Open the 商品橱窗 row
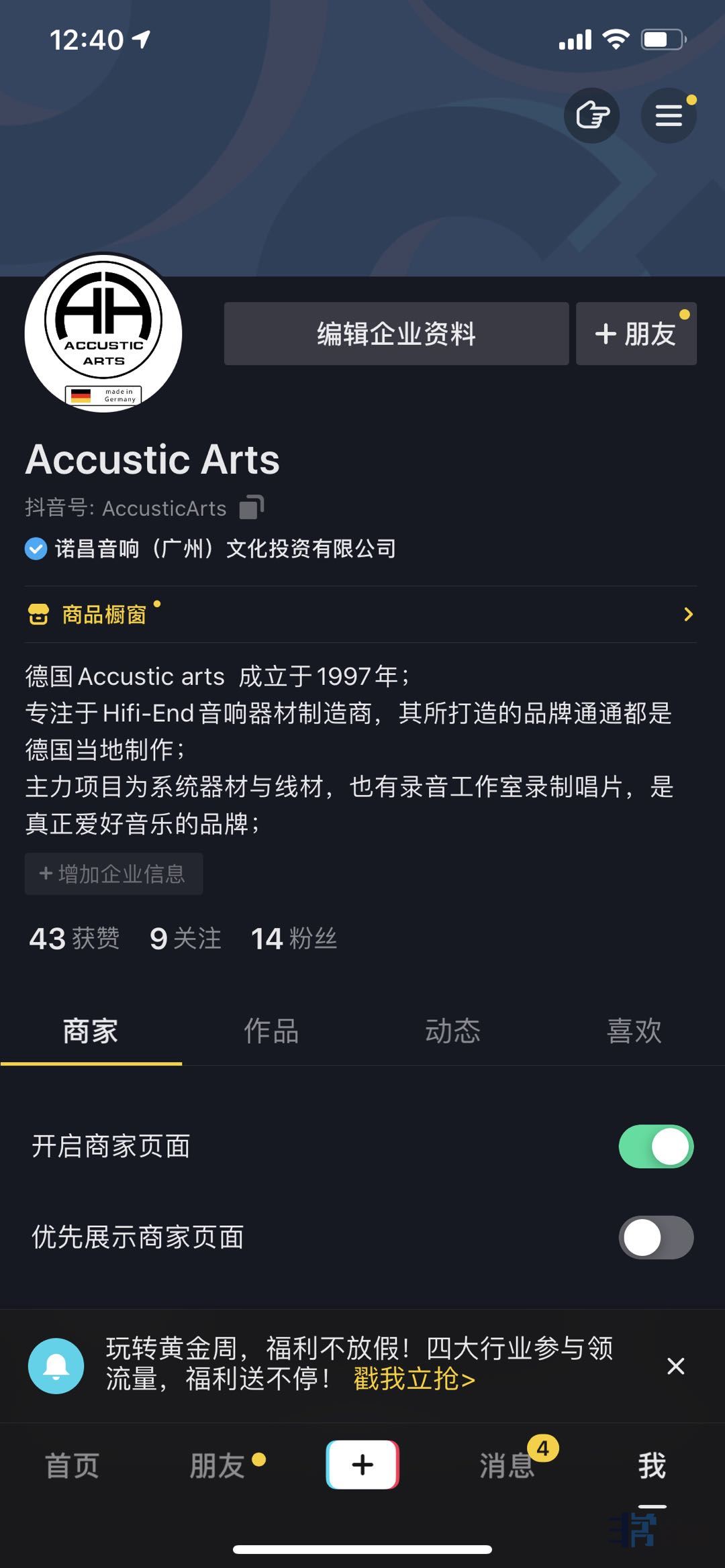 [360, 614]
